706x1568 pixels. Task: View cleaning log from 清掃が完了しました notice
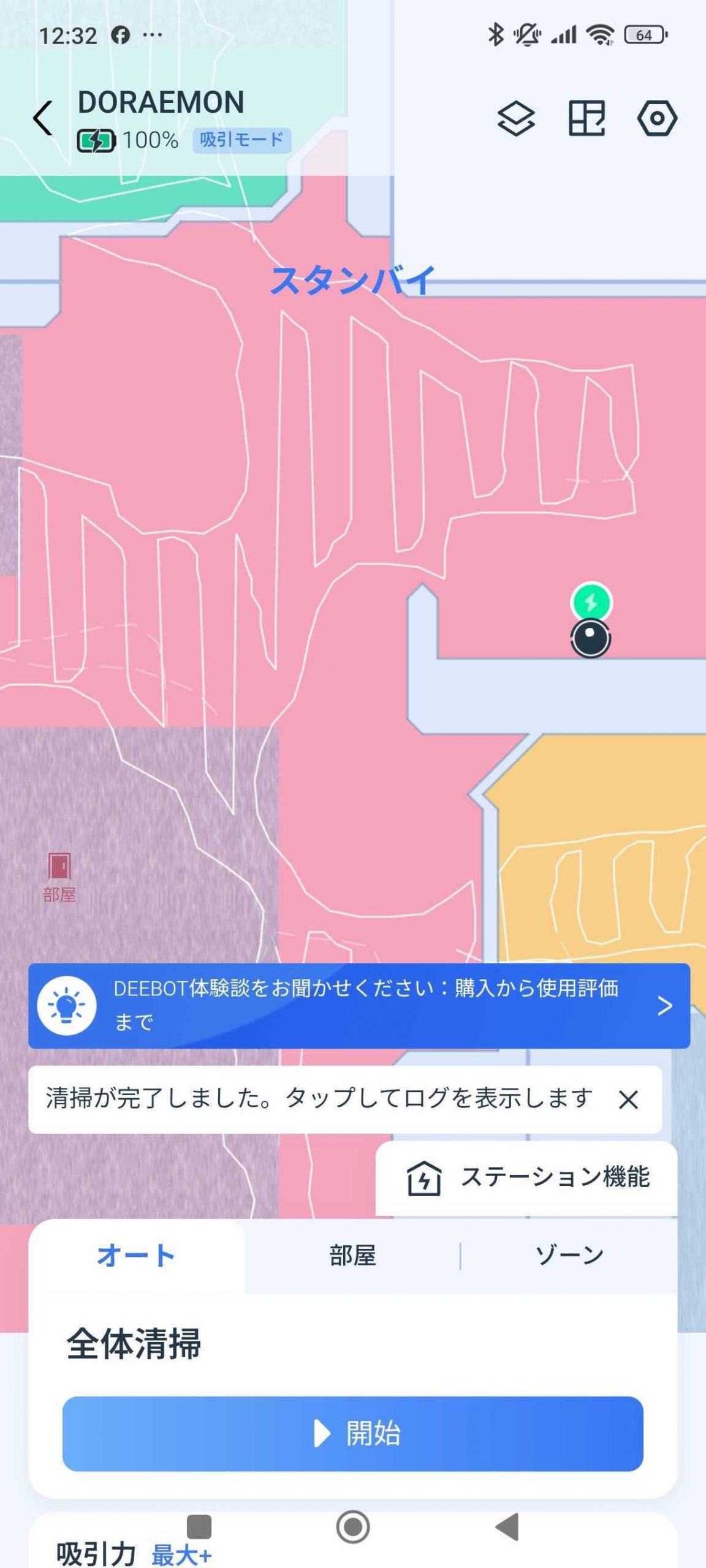pos(319,1099)
